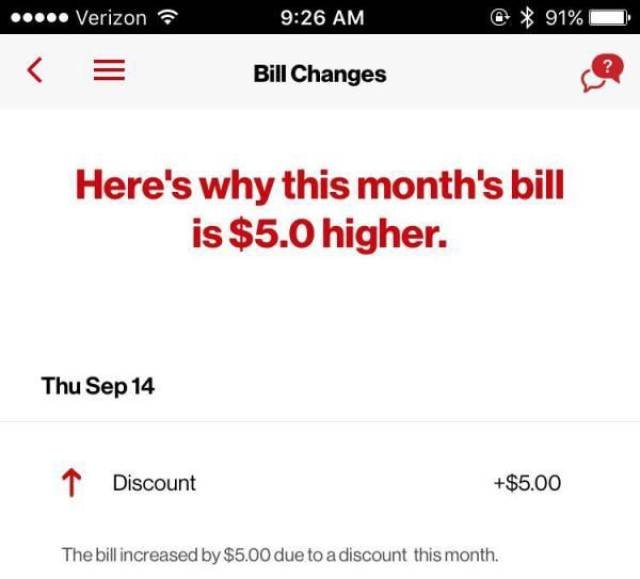640x579 pixels.
Task: Go back using the red arrow
Action: tap(37, 73)
